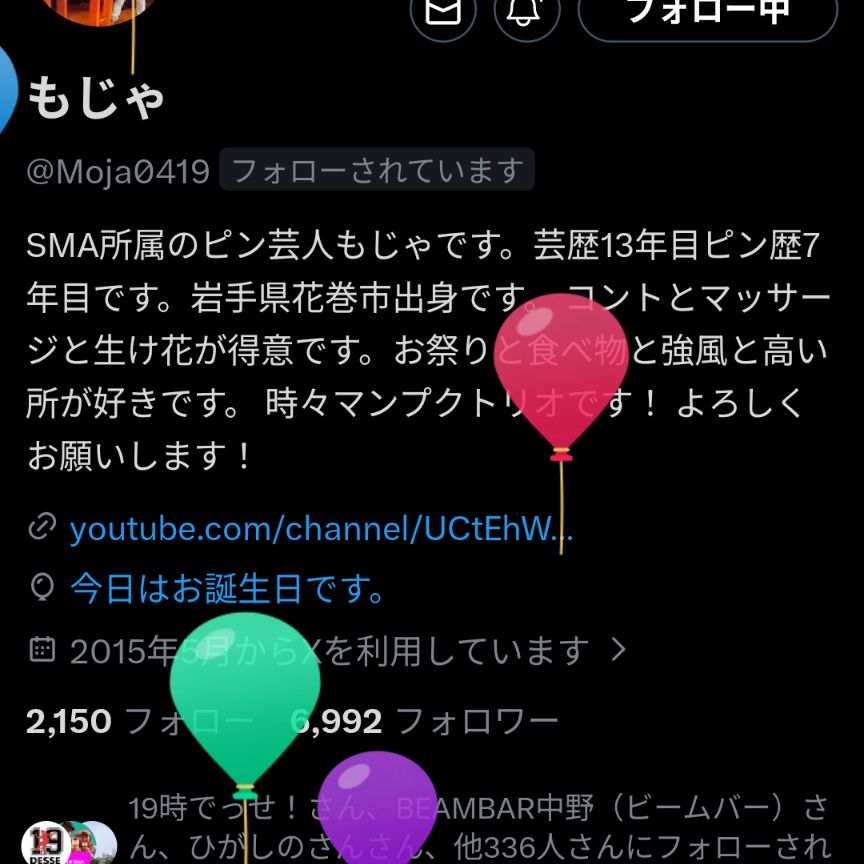View the 2,150 フォロー list
This screenshot has height=864, width=864.
click(x=140, y=720)
